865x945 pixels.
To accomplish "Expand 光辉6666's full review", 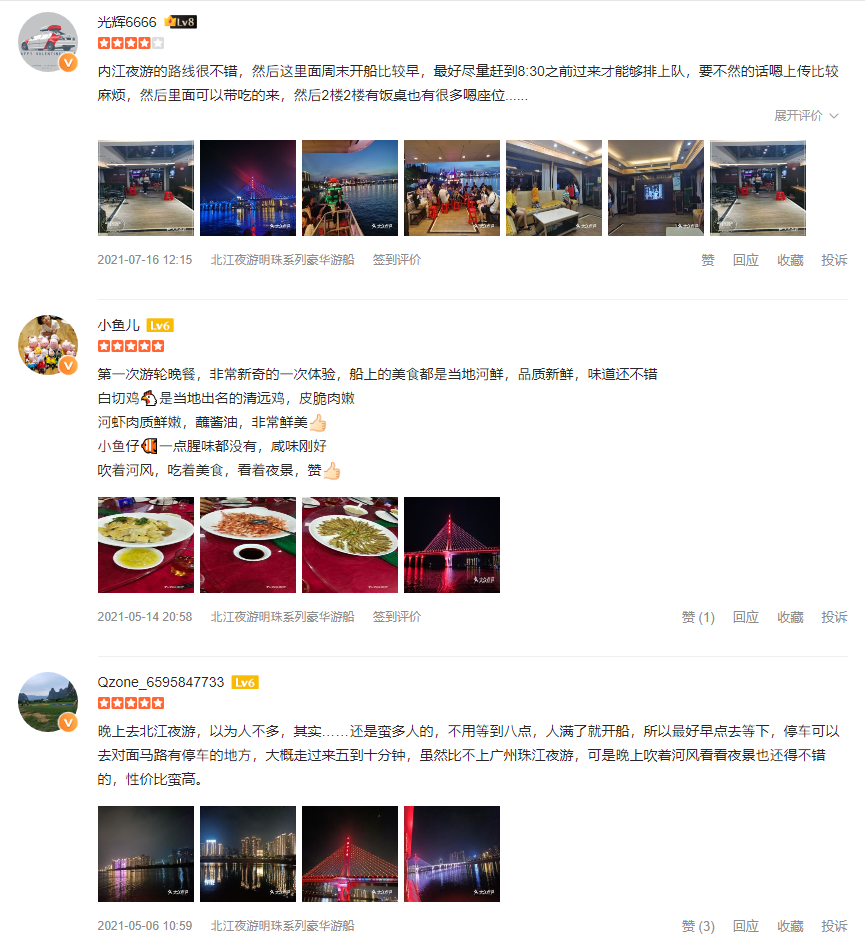I will point(804,116).
